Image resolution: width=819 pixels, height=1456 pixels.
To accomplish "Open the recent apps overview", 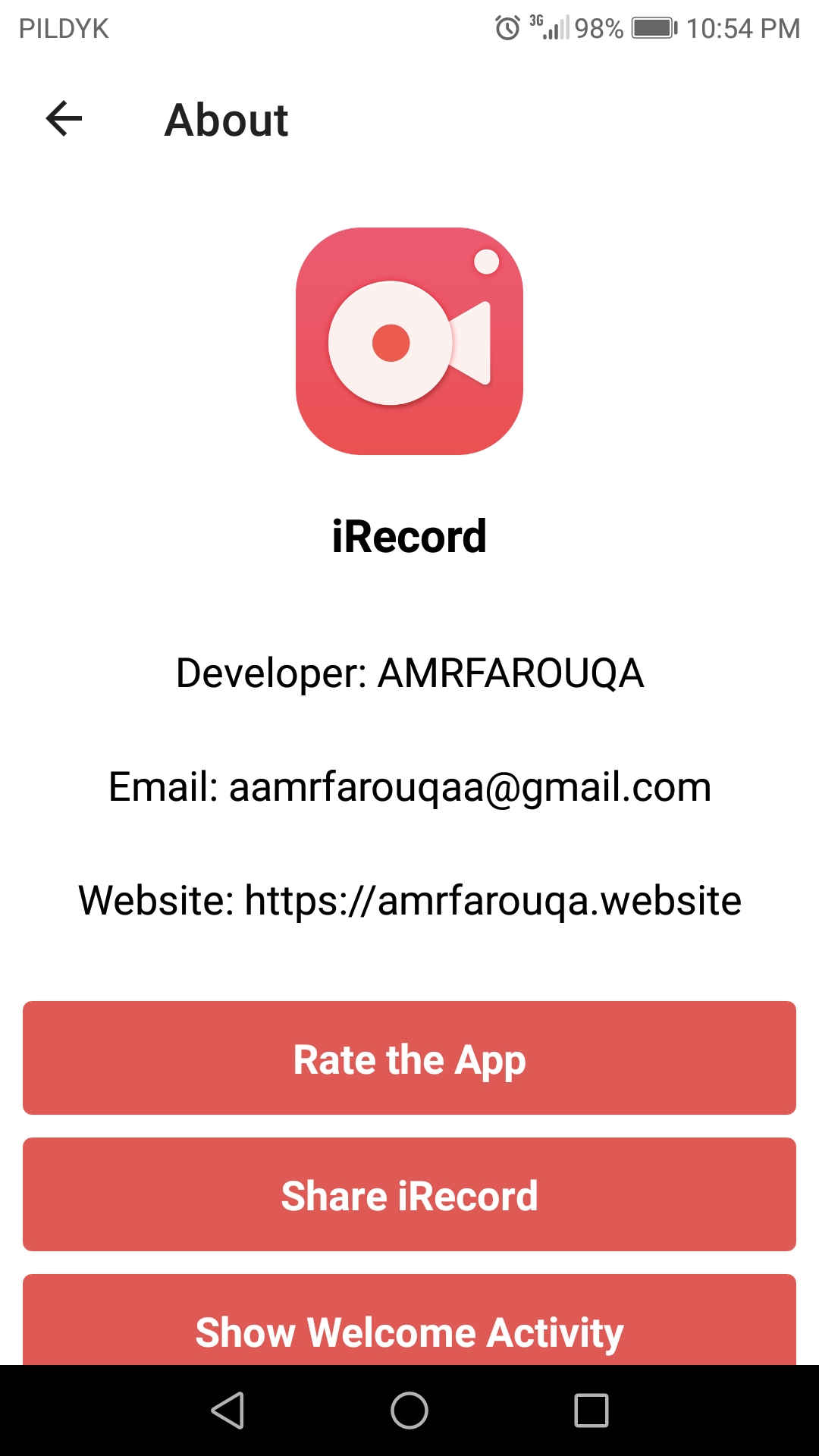I will [591, 1410].
